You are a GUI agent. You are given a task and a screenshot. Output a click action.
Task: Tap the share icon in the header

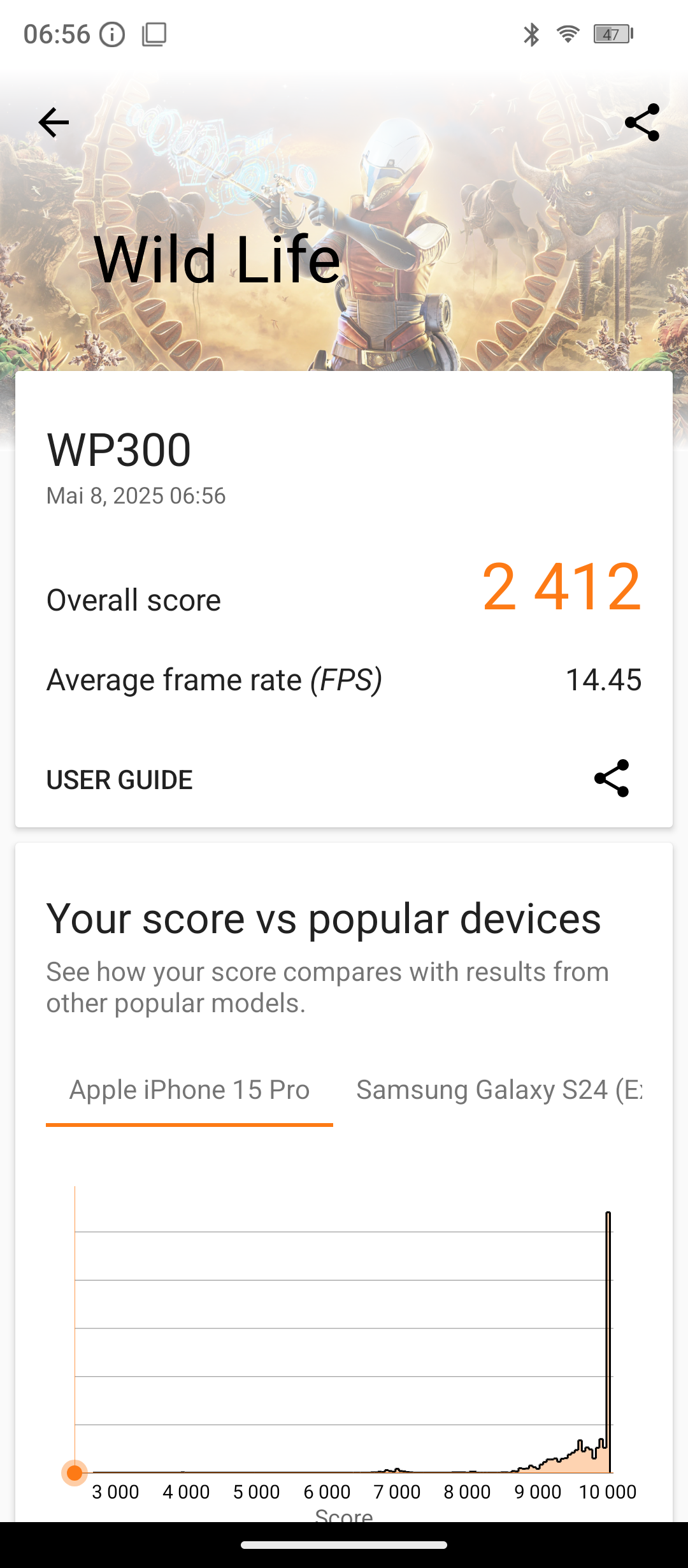coord(641,122)
